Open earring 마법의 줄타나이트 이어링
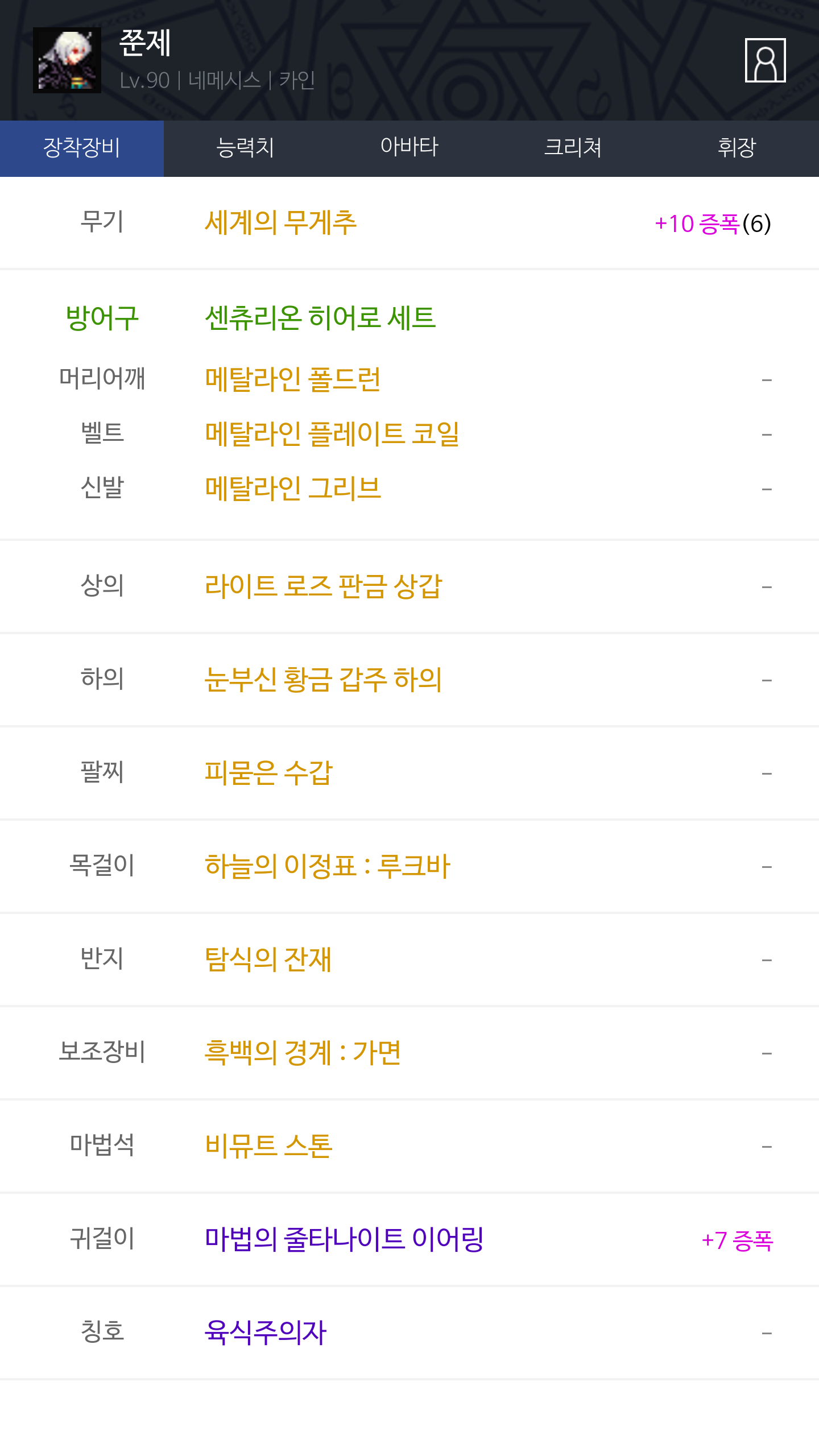This screenshot has width=819, height=1456. [344, 1239]
